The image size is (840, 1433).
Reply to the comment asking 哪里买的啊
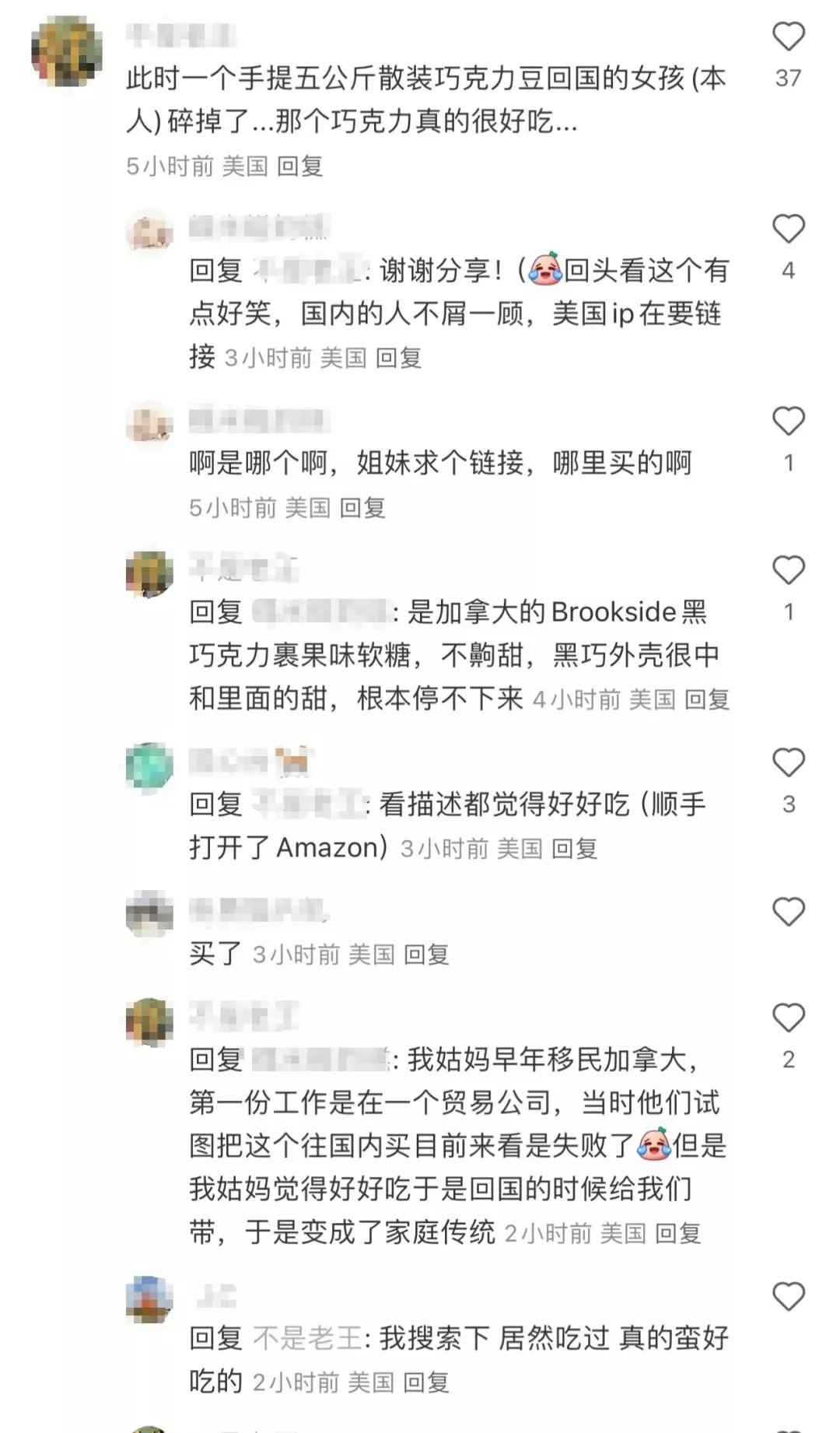(x=362, y=508)
